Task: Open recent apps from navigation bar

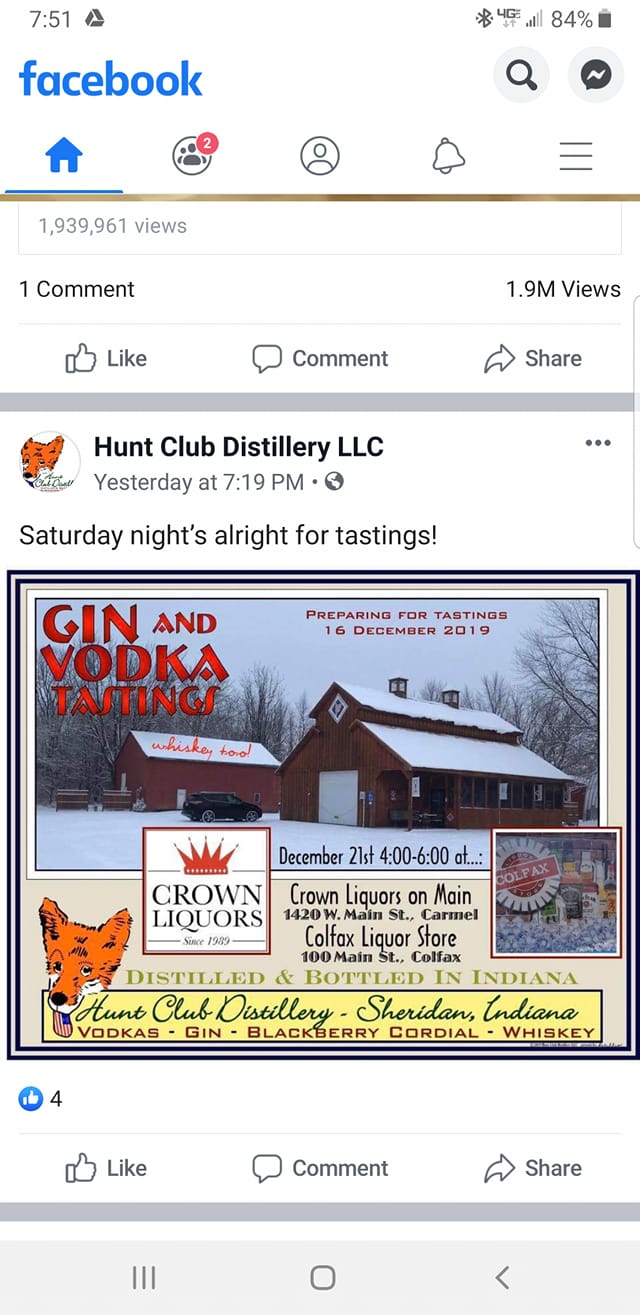Action: [144, 1277]
